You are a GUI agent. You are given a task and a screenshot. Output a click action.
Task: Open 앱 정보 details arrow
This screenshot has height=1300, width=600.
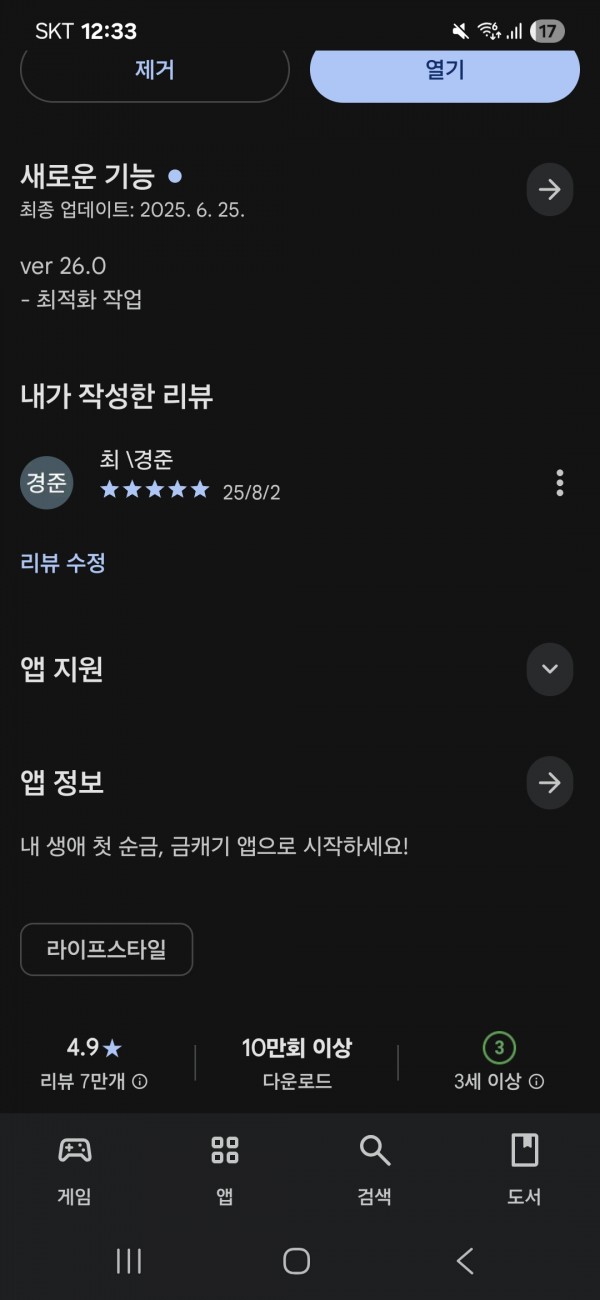(550, 783)
